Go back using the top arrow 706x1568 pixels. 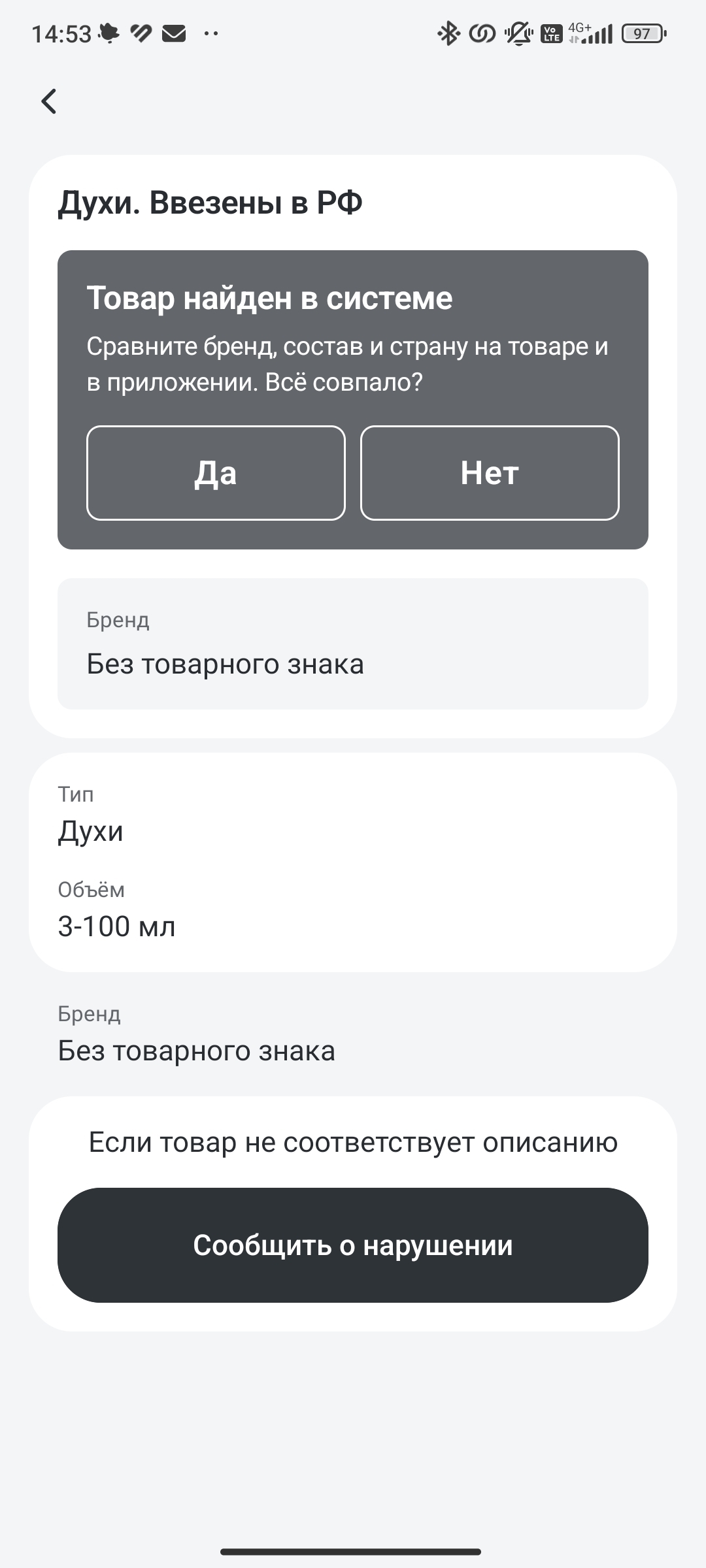[x=49, y=101]
